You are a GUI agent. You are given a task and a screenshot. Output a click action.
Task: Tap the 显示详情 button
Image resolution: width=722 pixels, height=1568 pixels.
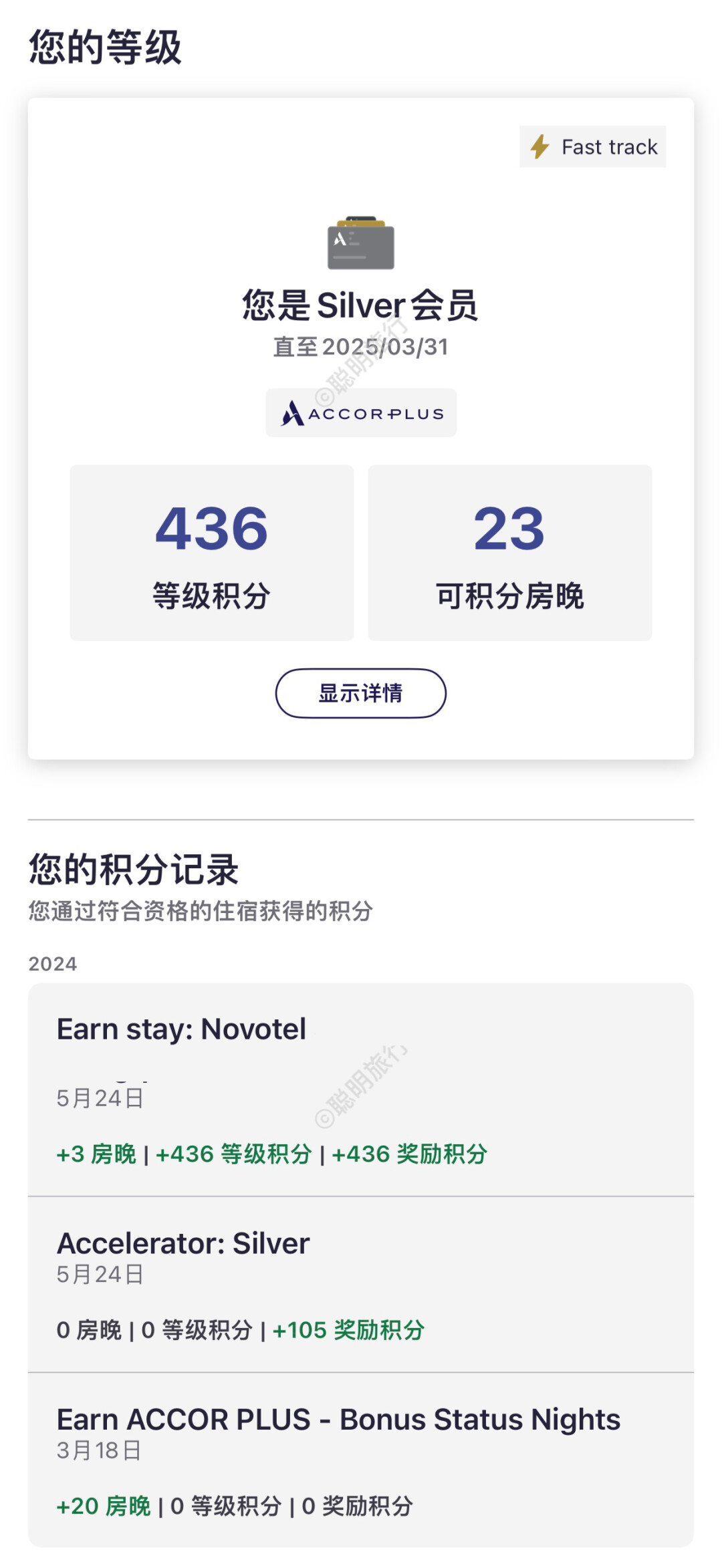360,693
